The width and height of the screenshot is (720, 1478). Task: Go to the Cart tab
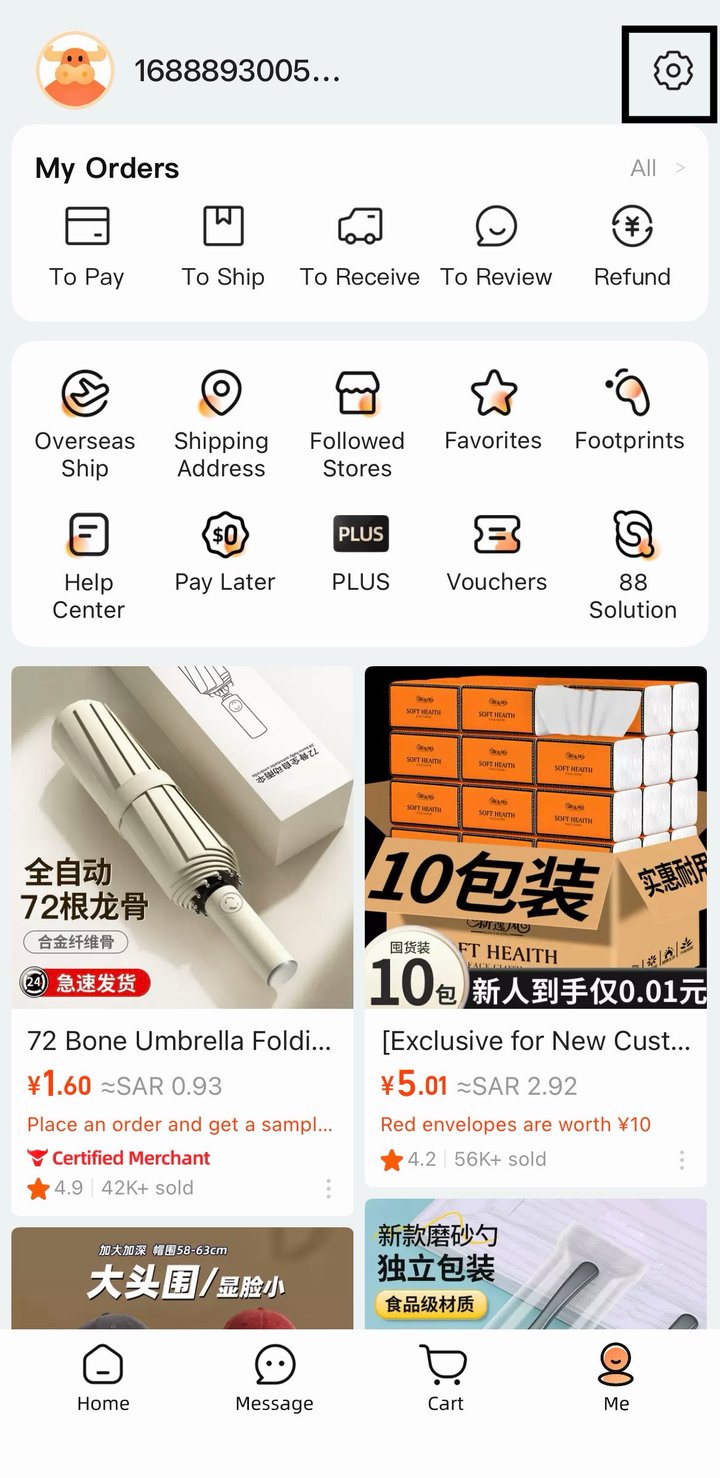pos(445,1378)
